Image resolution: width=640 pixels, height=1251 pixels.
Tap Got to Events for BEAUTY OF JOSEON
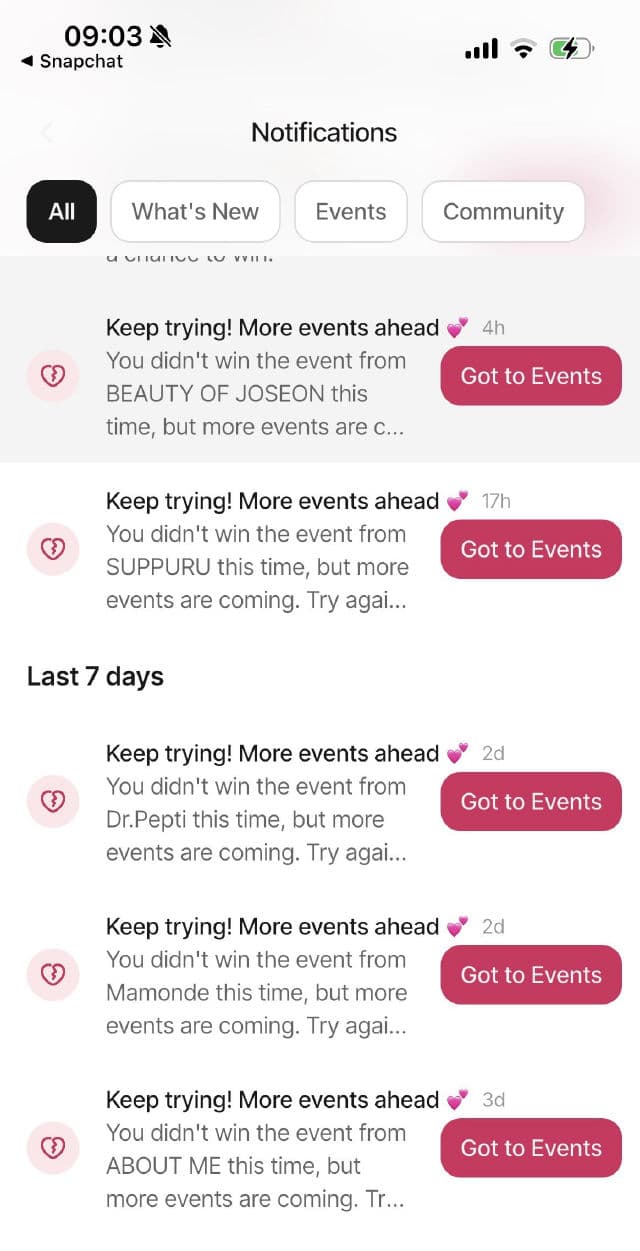531,376
